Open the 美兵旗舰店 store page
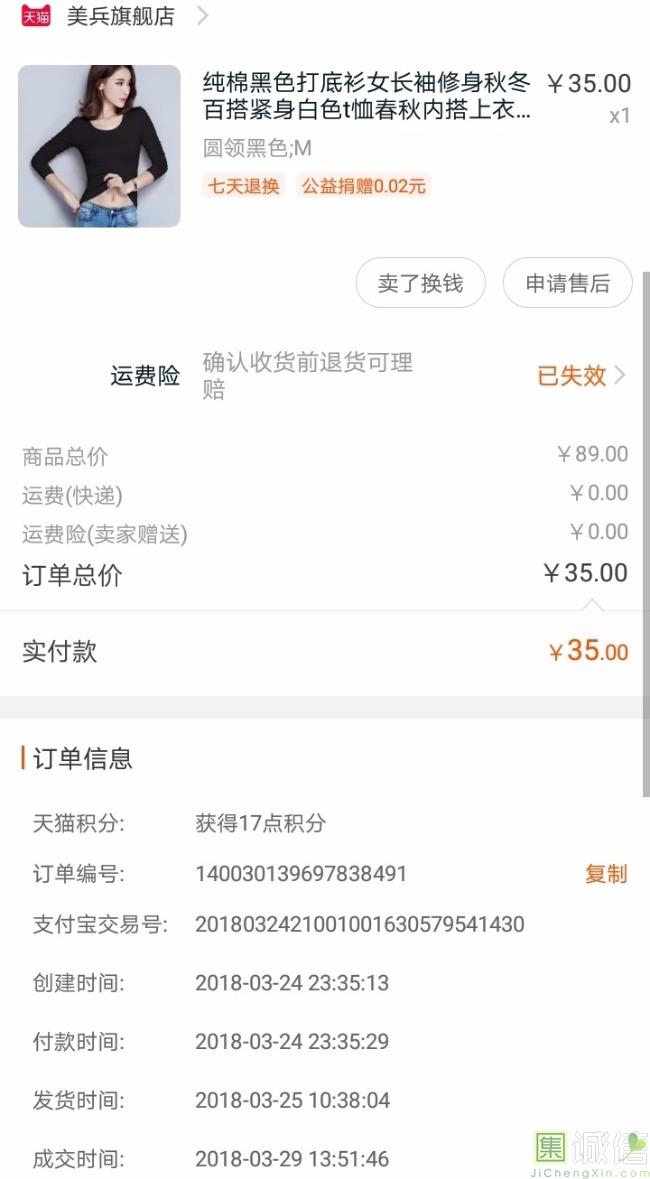 pos(120,16)
